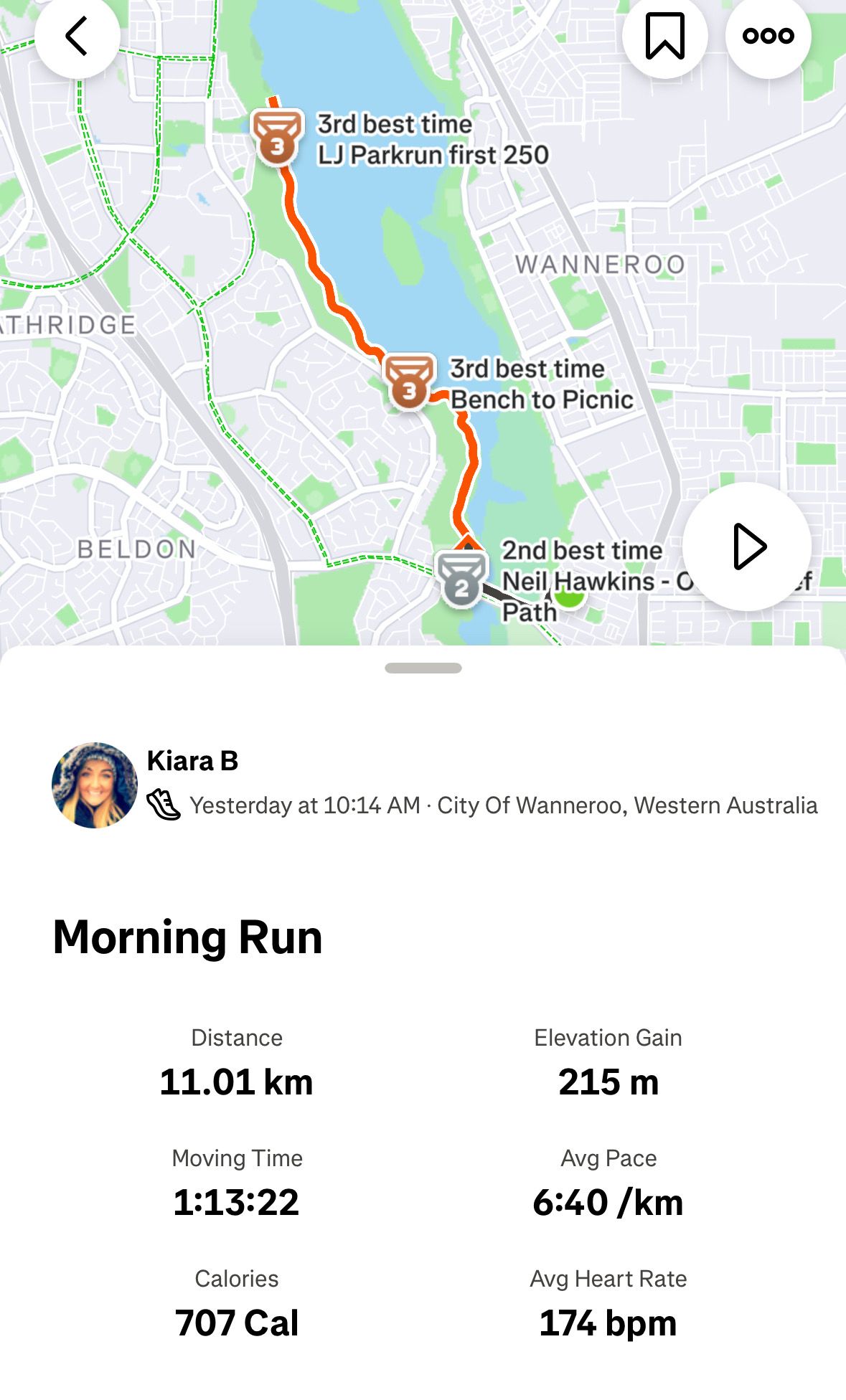
Task: Select the Bench to Picnic segment medal
Action: [409, 382]
